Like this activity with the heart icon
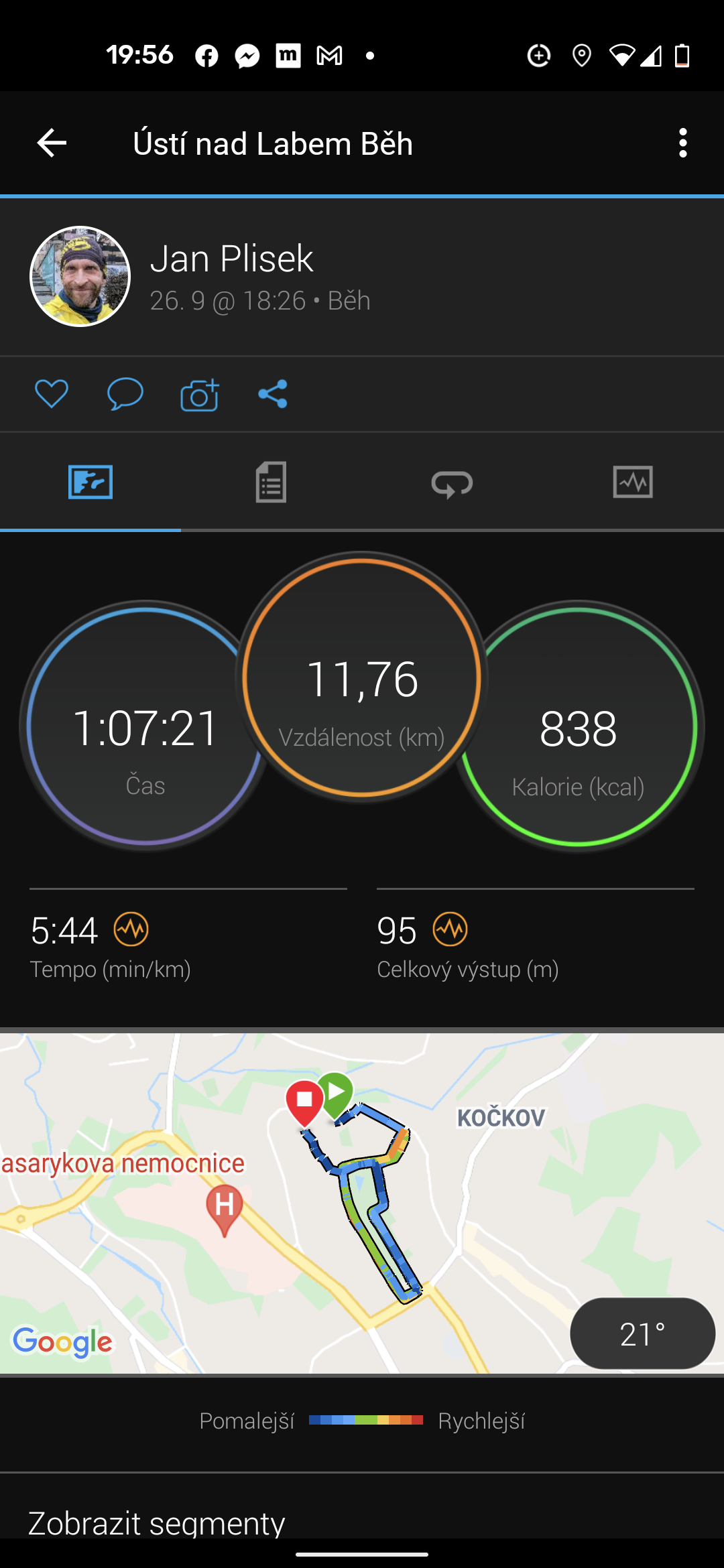724x1568 pixels. tap(52, 393)
